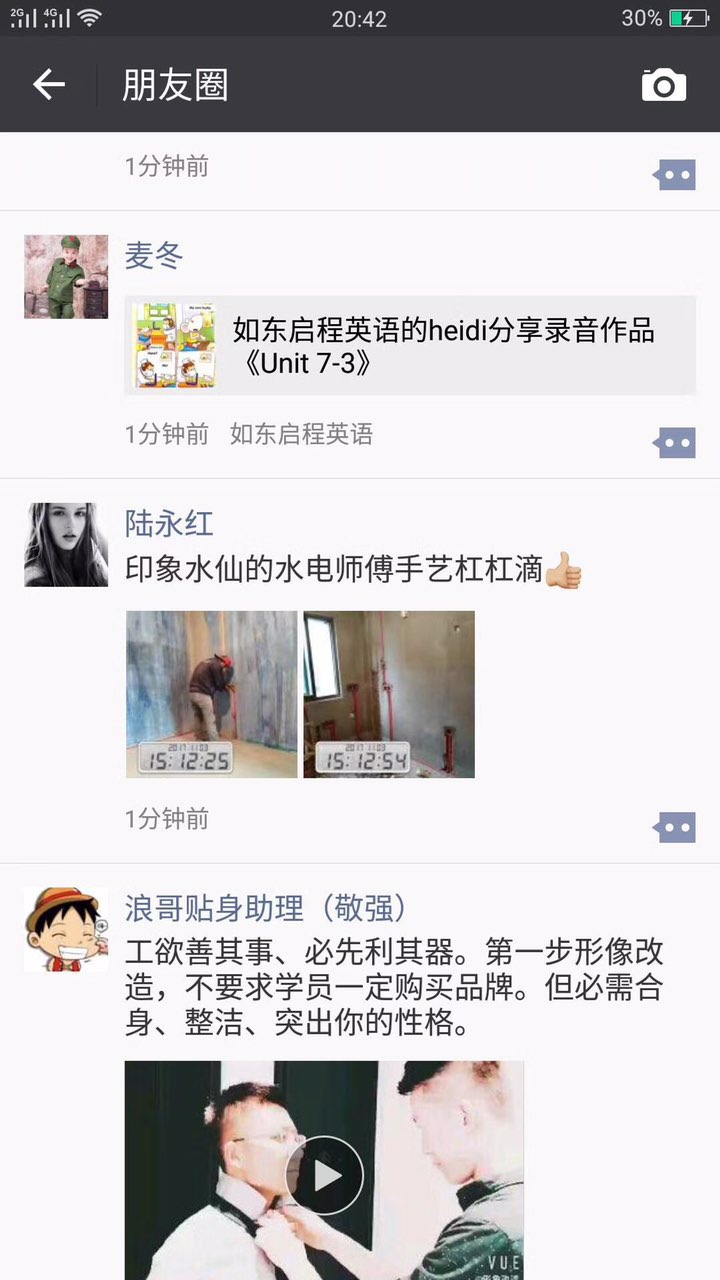Open 麦冬's profile via the name
The width and height of the screenshot is (720, 1280).
click(x=154, y=256)
